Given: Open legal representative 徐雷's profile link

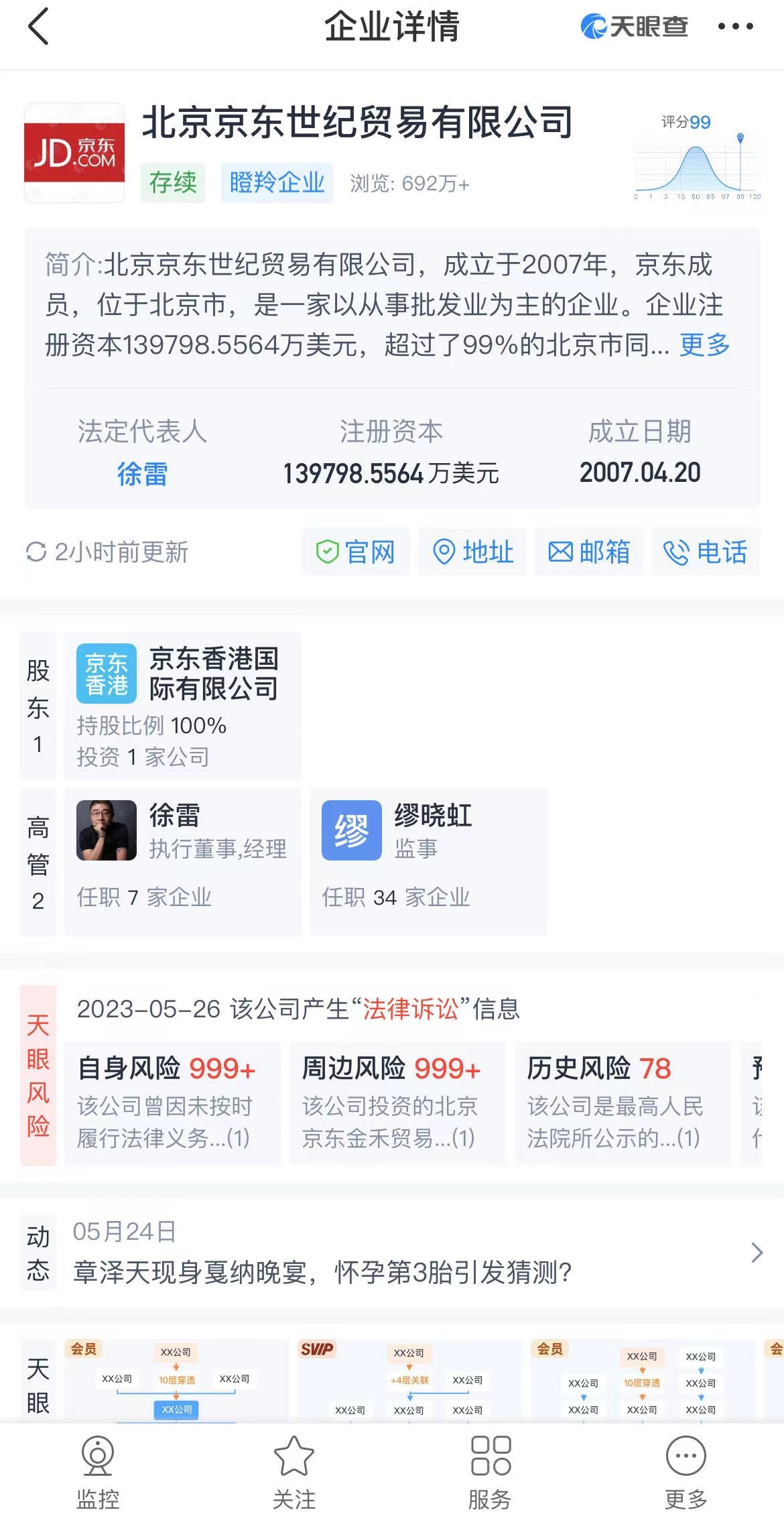Looking at the screenshot, I should [142, 474].
